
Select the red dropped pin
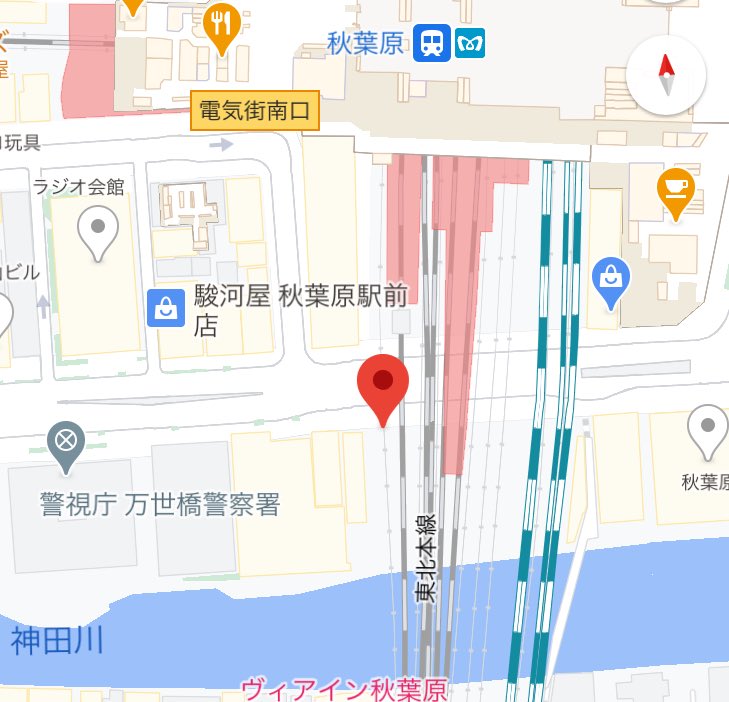click(383, 384)
